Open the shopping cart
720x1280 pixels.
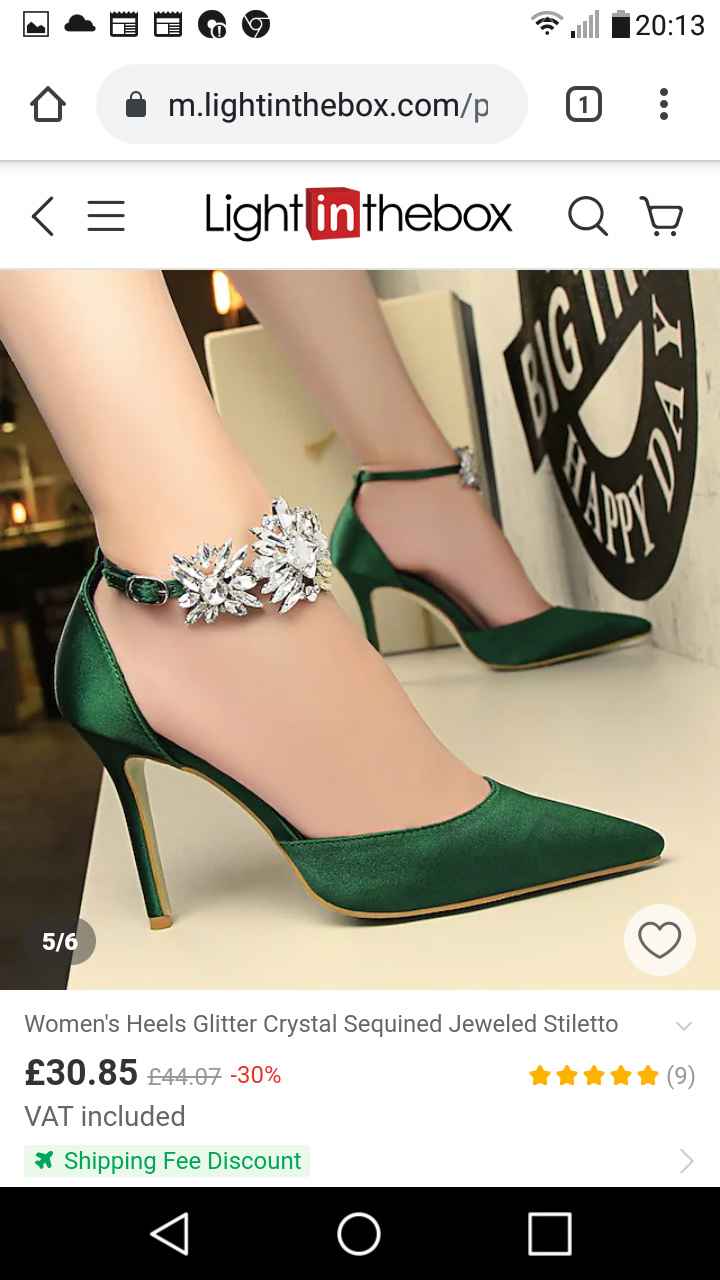(661, 216)
